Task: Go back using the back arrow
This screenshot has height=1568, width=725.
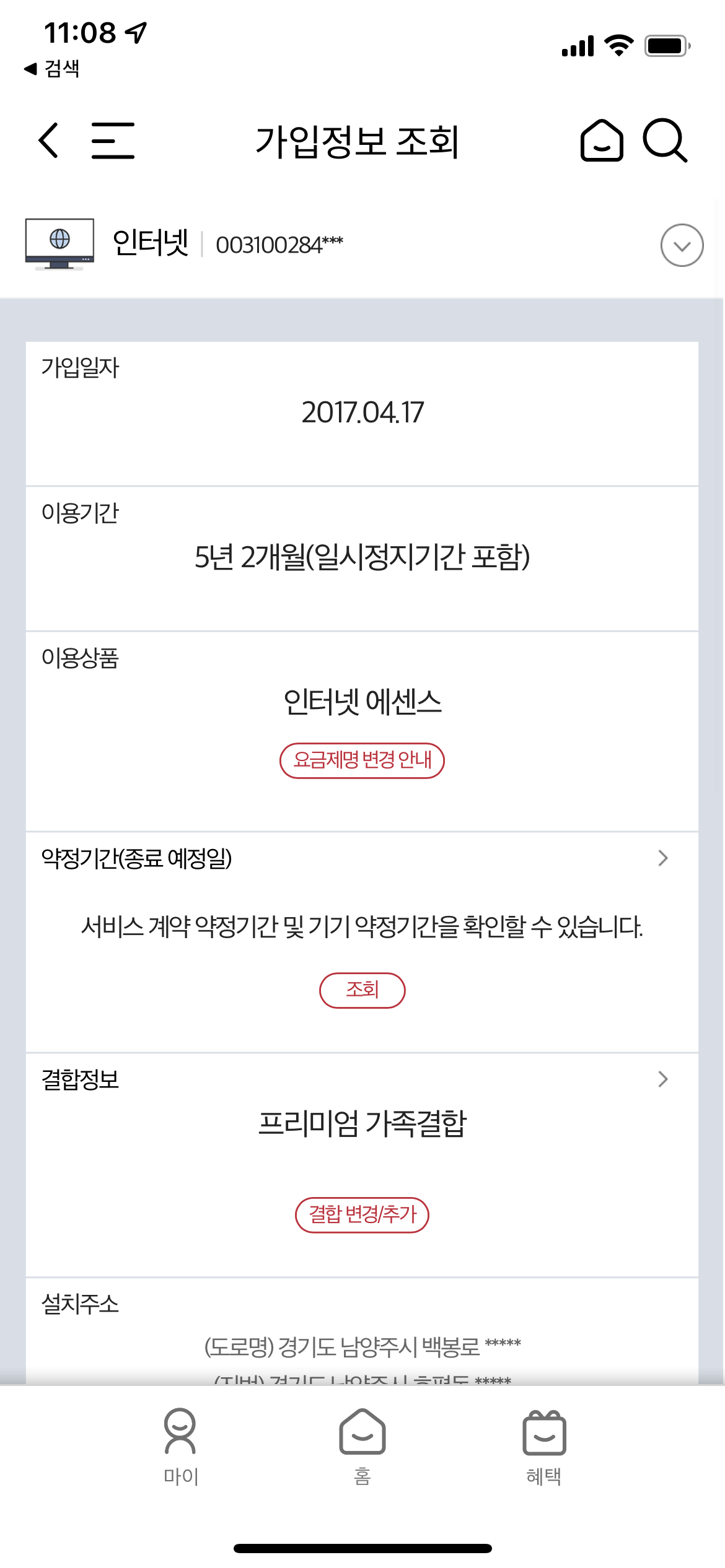Action: [48, 141]
